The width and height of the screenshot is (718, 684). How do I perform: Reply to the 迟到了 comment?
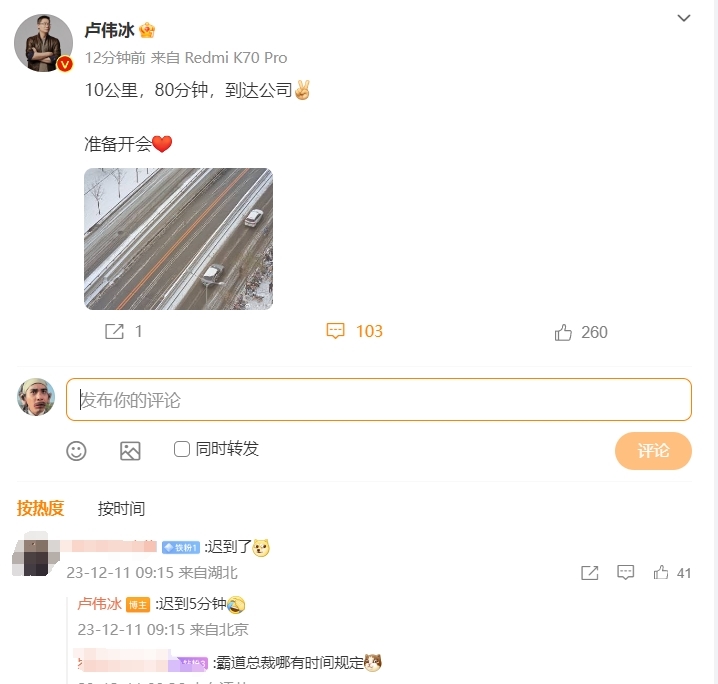coord(626,573)
